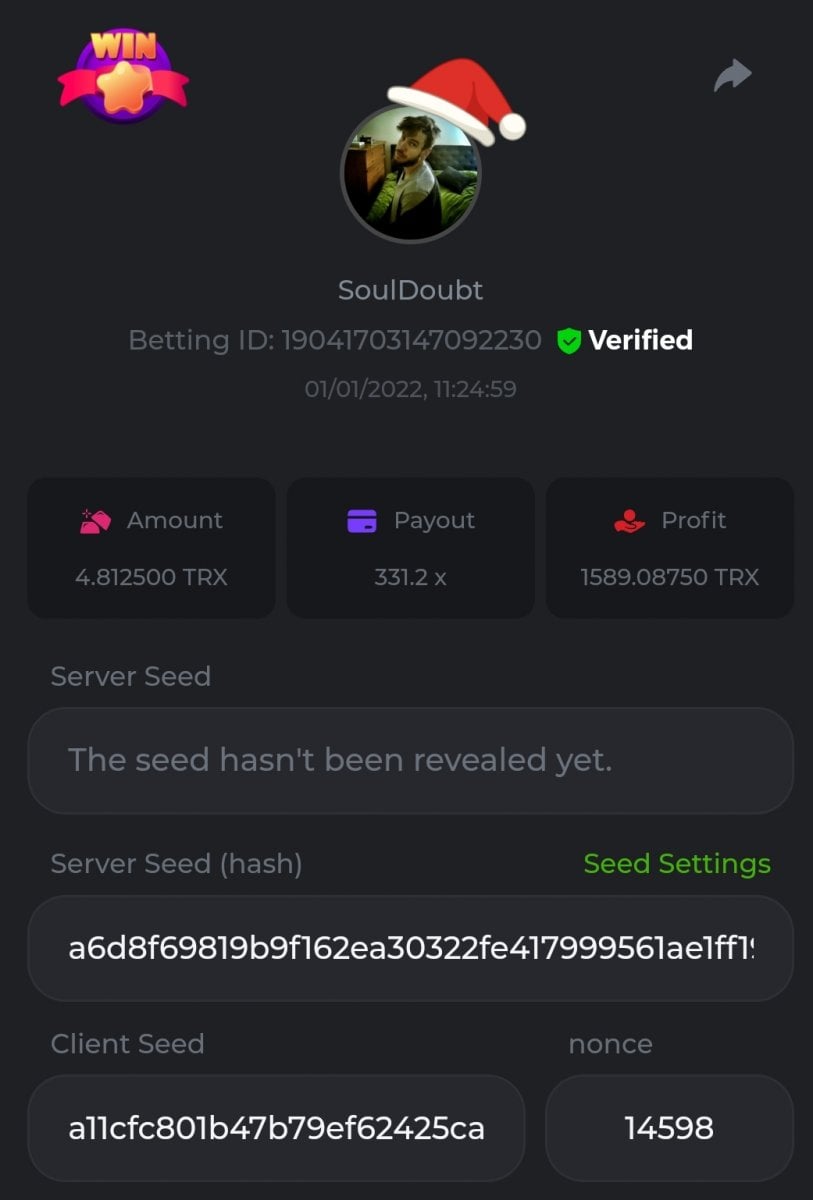The width and height of the screenshot is (813, 1200).
Task: Open Seed Settings link
Action: click(677, 864)
